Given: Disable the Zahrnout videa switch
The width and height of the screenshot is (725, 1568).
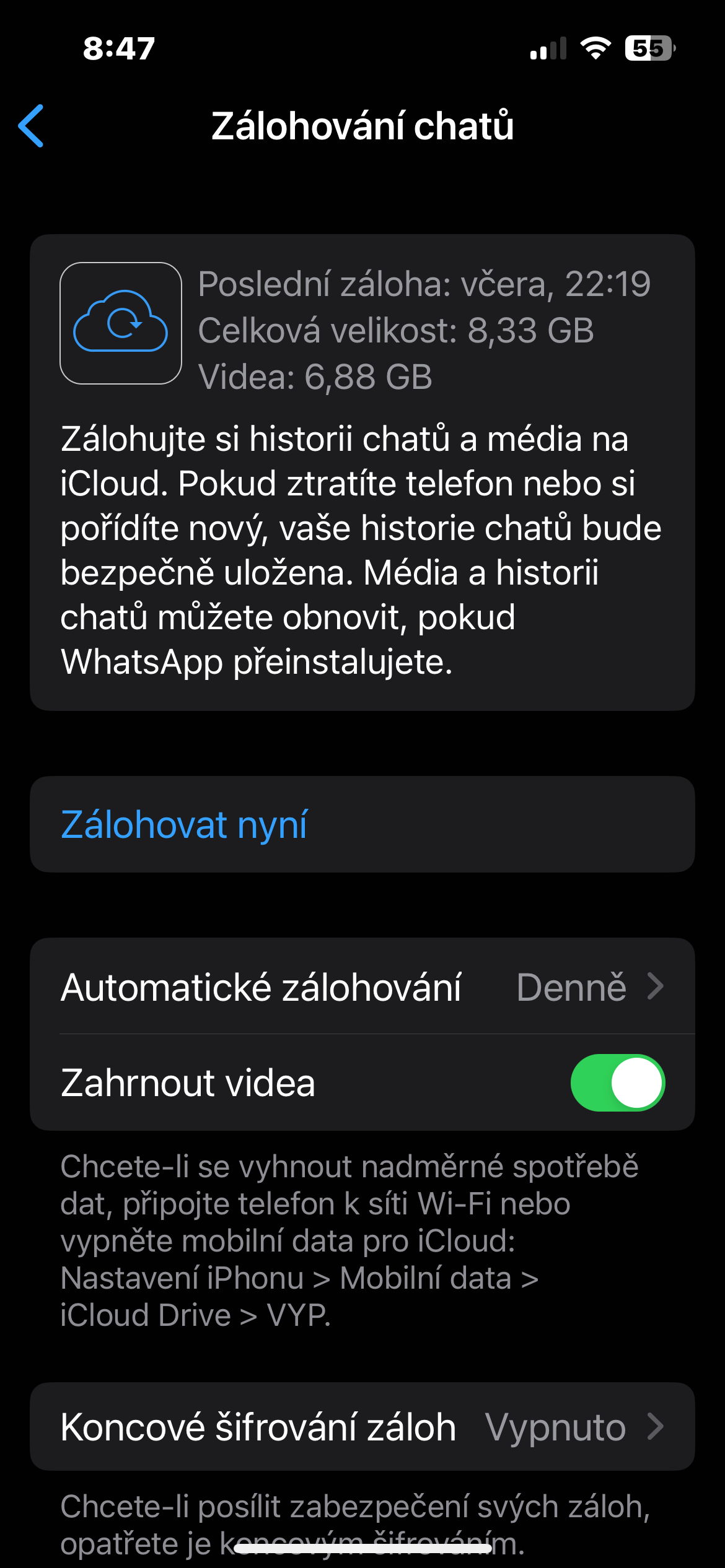Looking at the screenshot, I should click(617, 1083).
